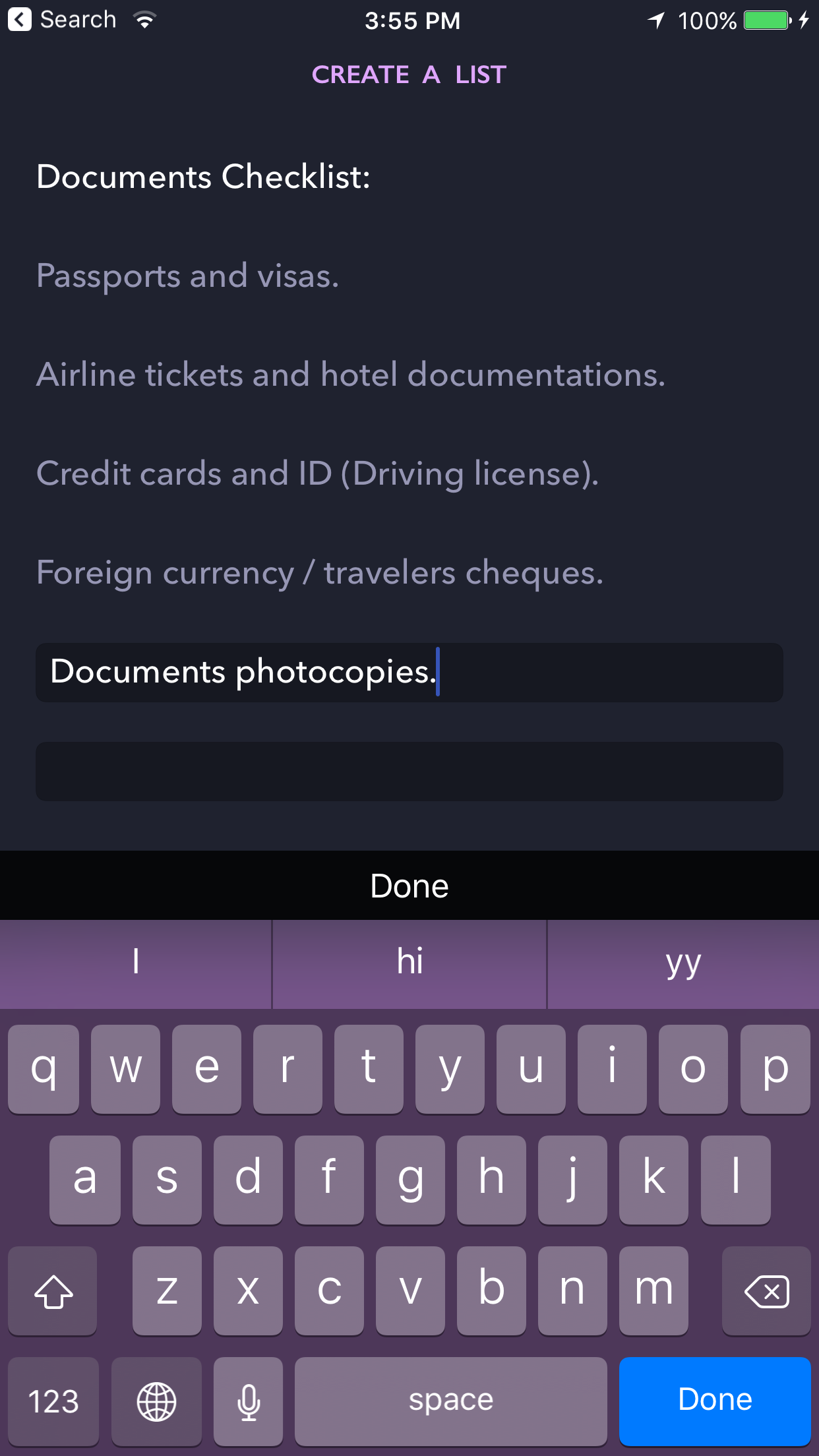
Task: Focus the empty new item field
Action: 409,771
